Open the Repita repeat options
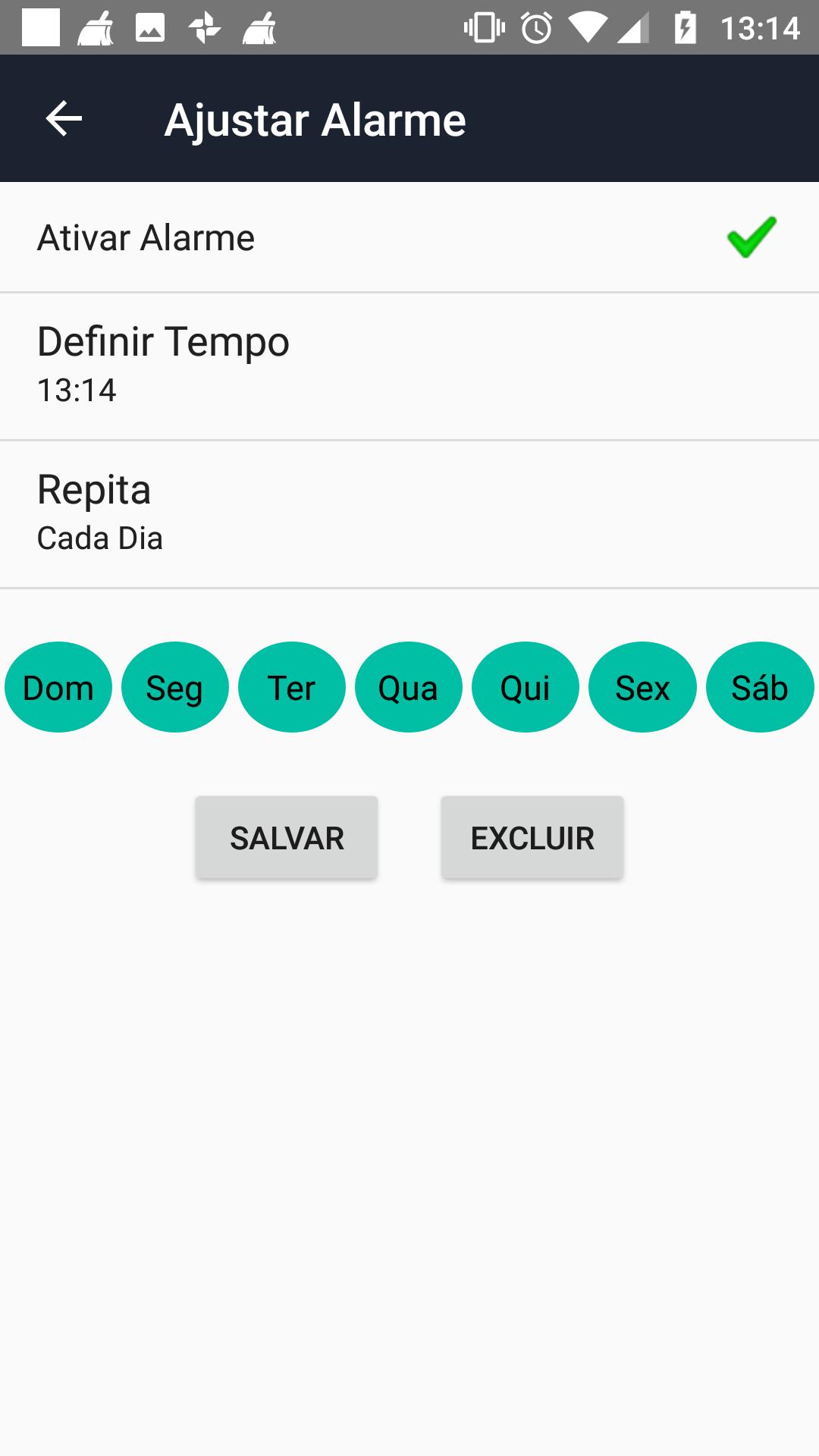This screenshot has height=1456, width=819. [409, 513]
